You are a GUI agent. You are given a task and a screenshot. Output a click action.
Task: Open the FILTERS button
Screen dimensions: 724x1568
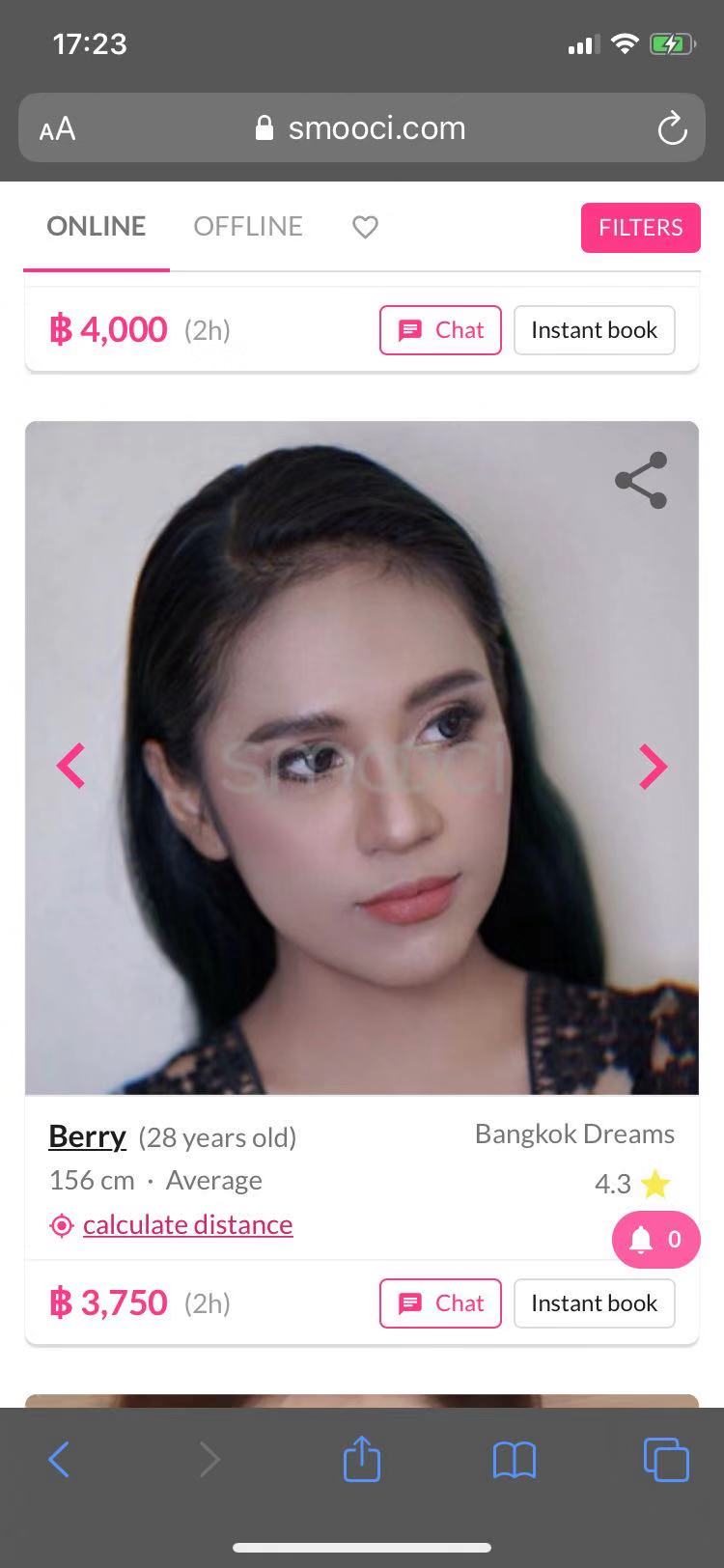click(x=640, y=227)
